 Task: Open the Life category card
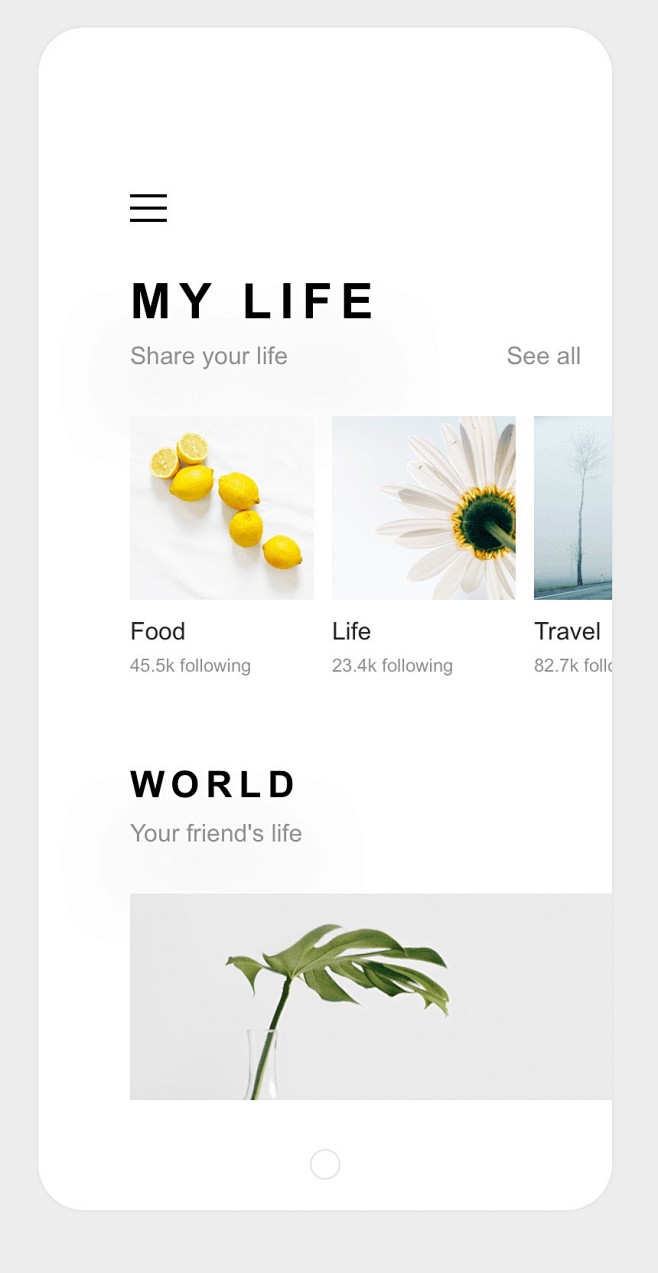(423, 508)
